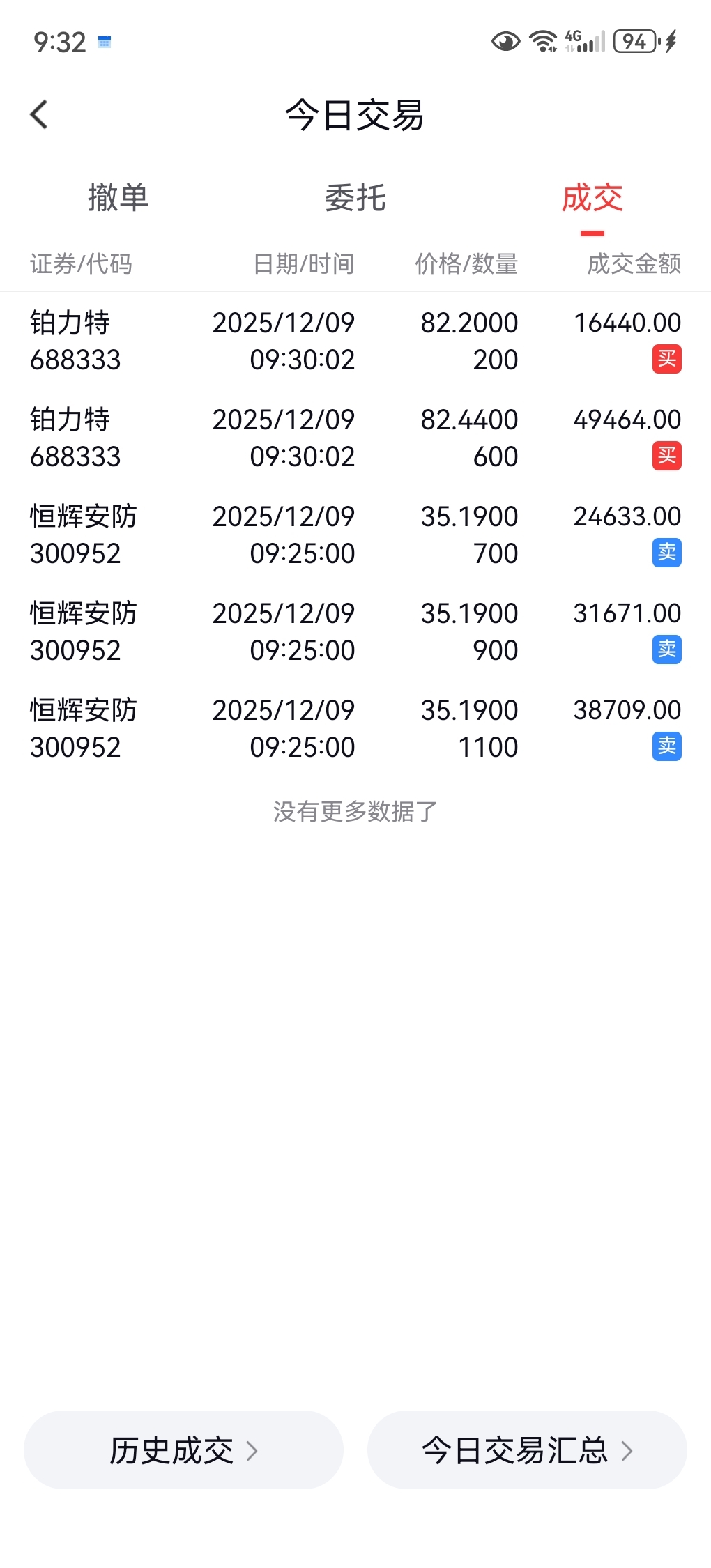Open 恒辉安防 trade with amount 38709.00

355,728
